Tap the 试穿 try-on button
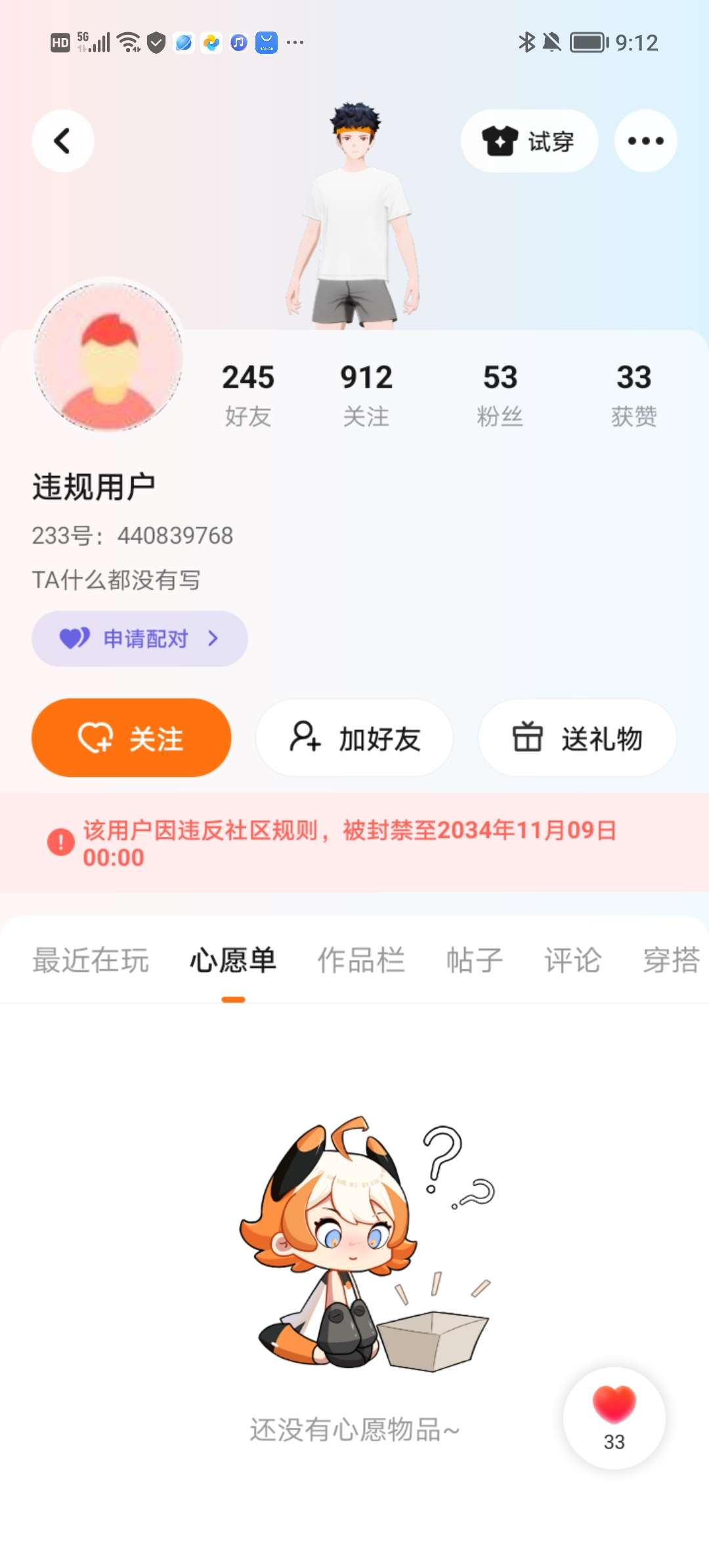This screenshot has width=709, height=1568. coord(529,141)
